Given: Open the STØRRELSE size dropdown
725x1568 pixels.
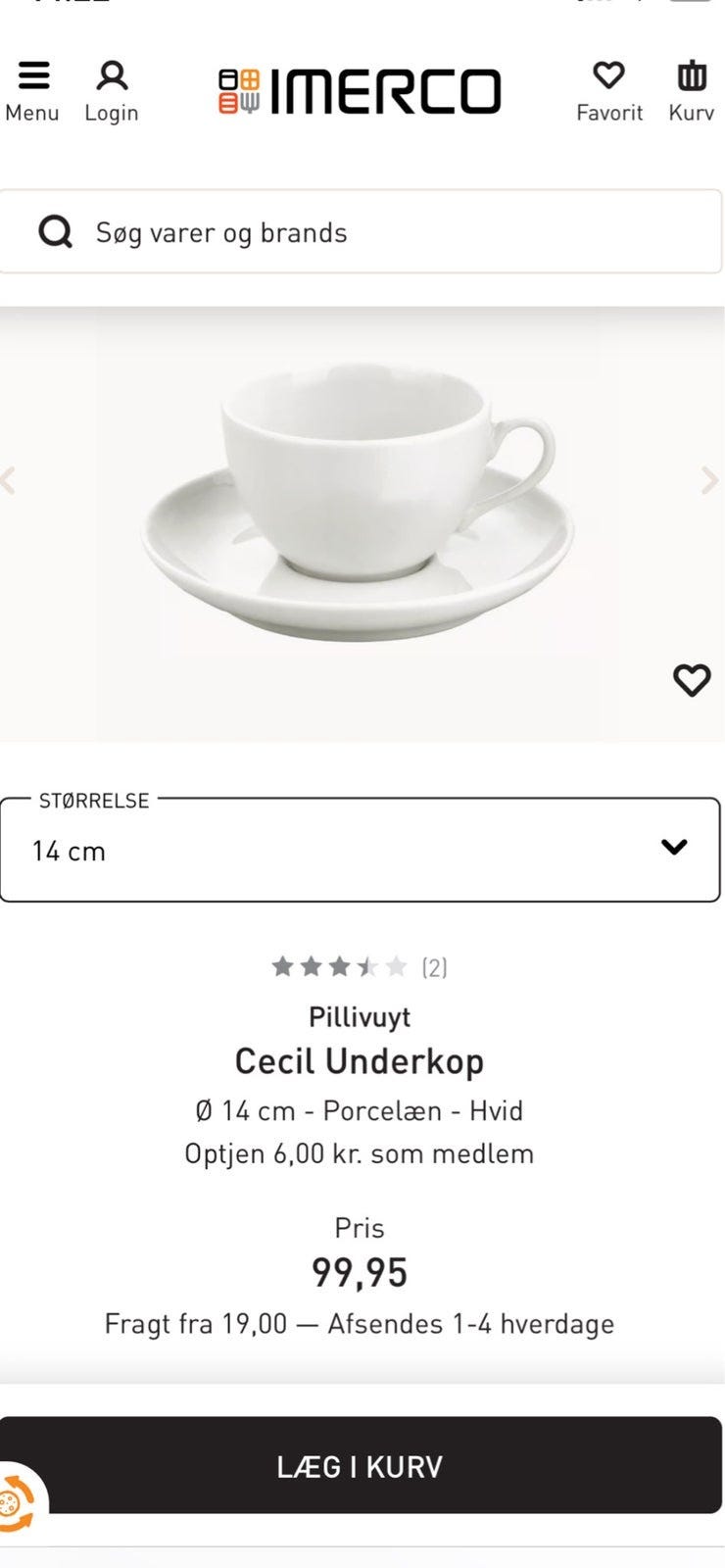Looking at the screenshot, I should [362, 850].
